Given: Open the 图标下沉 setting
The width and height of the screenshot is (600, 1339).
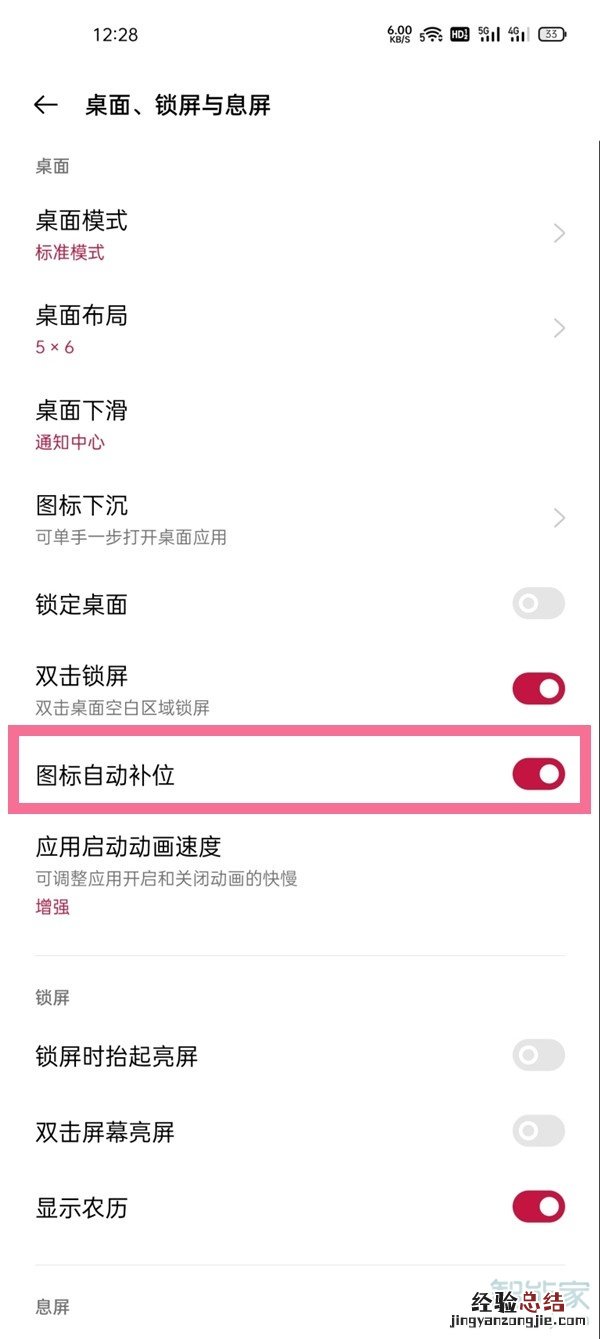Looking at the screenshot, I should [x=300, y=519].
